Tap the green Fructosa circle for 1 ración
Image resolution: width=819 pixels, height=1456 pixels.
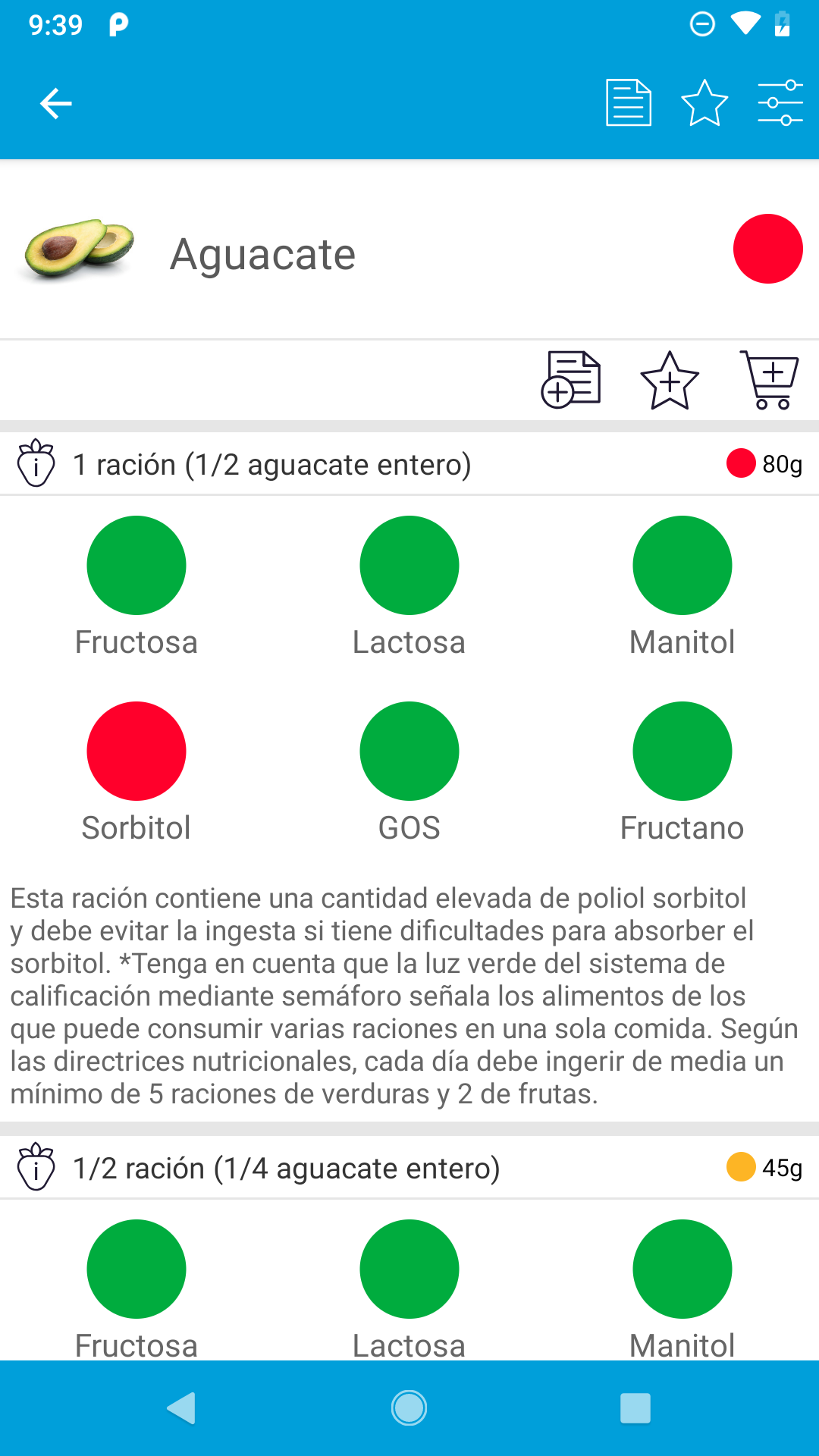(x=136, y=565)
